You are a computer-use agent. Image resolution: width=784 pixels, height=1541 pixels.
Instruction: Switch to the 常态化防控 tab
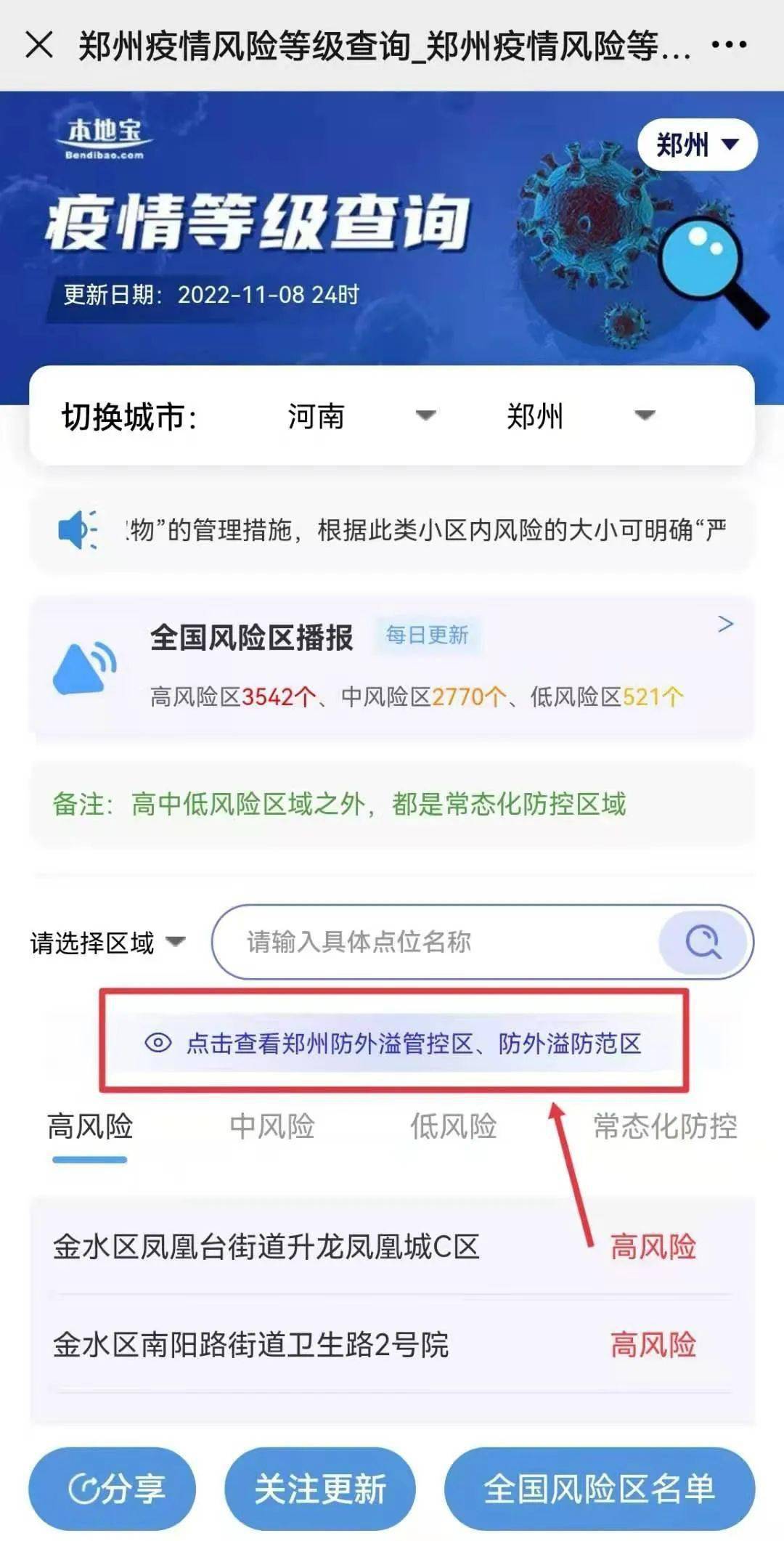pos(664,1127)
